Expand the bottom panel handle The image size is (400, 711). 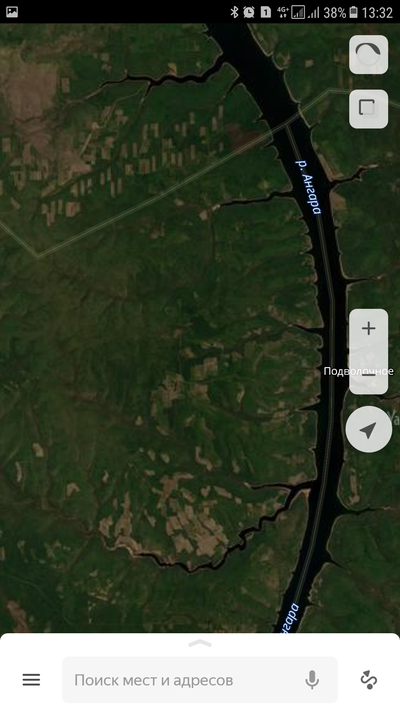tap(200, 643)
